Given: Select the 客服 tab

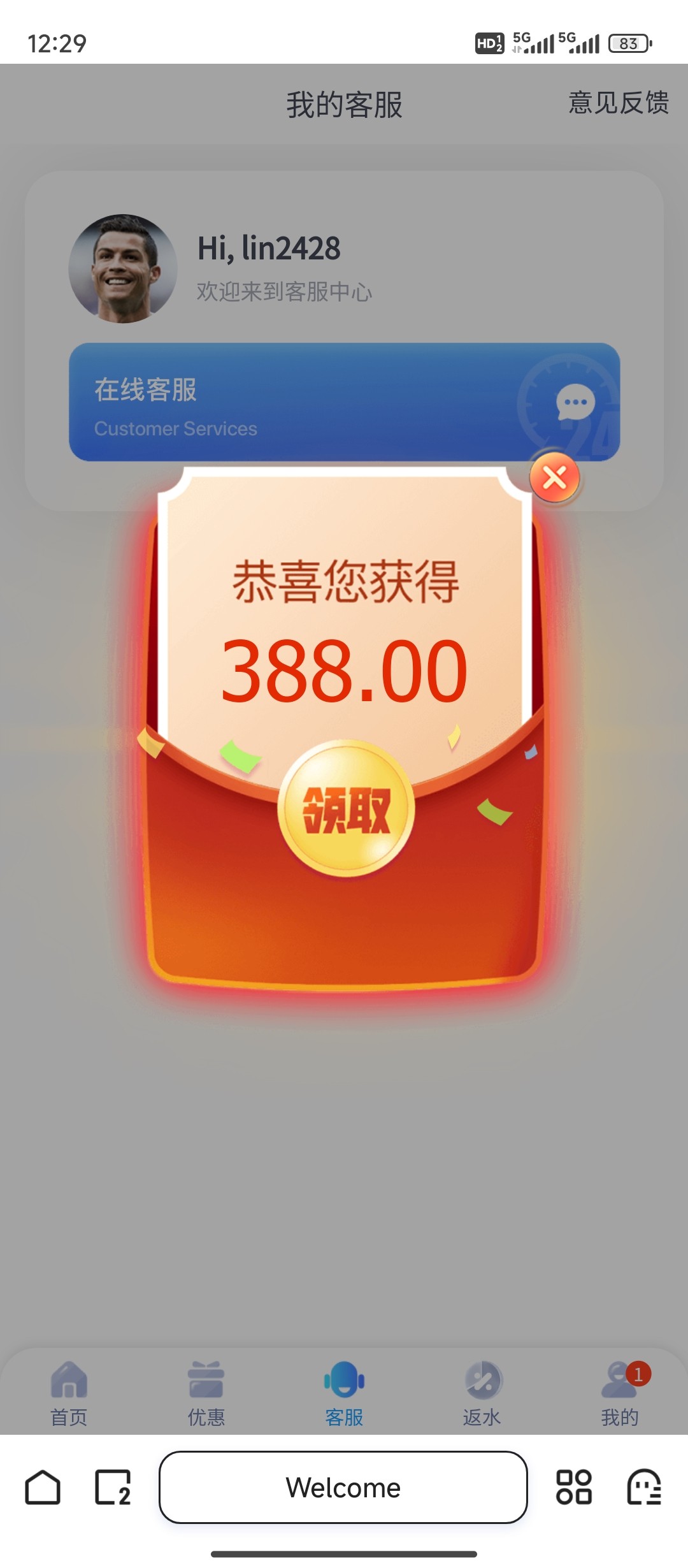Looking at the screenshot, I should pyautogui.click(x=344, y=1393).
